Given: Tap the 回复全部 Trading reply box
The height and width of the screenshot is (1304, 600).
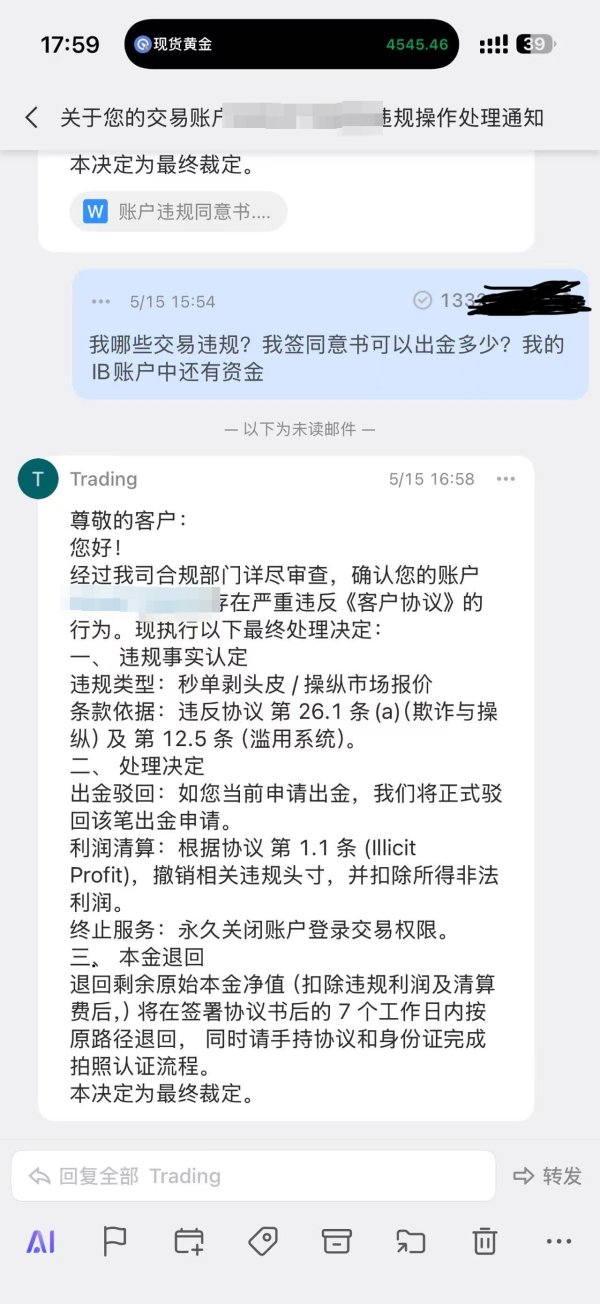Looking at the screenshot, I should point(253,1176).
